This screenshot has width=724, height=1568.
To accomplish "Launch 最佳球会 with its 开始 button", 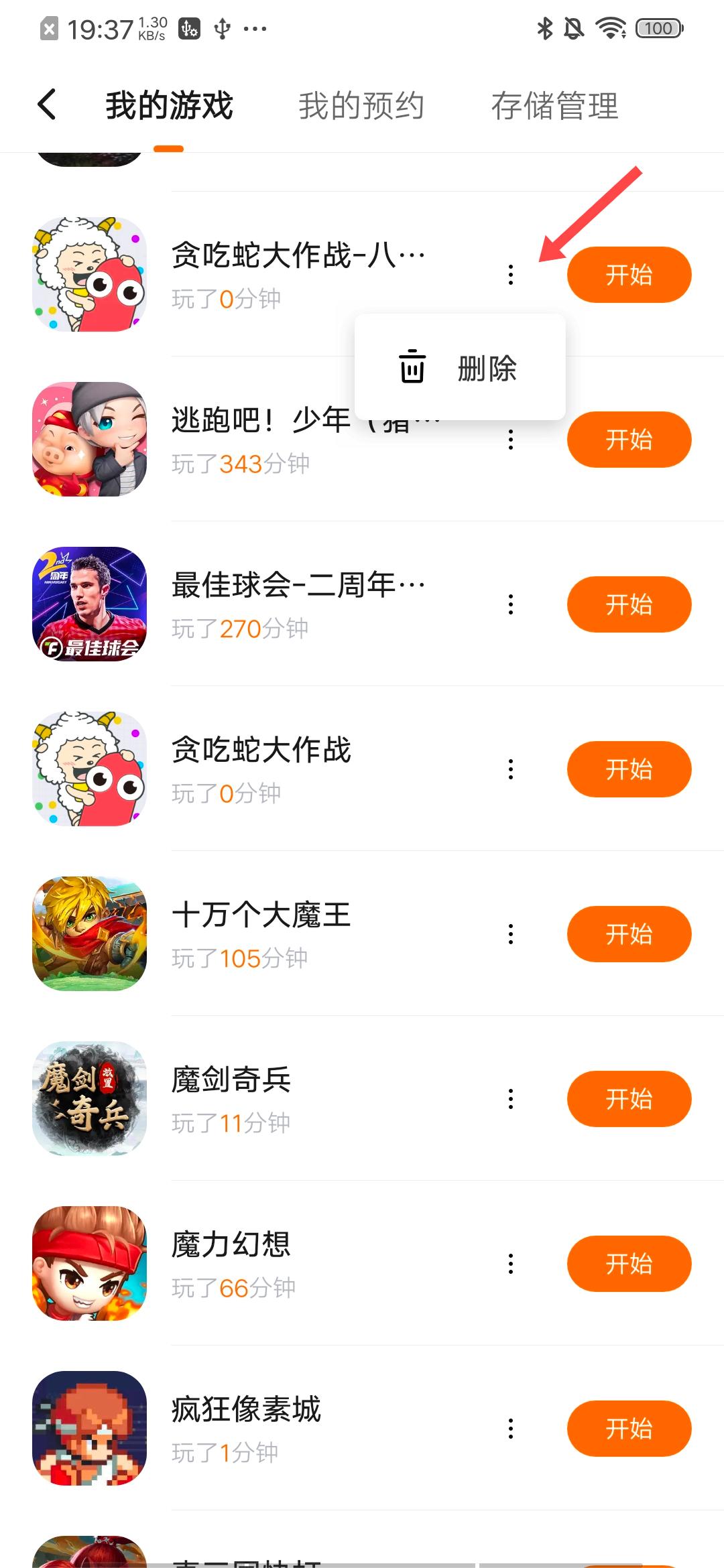I will pyautogui.click(x=628, y=604).
